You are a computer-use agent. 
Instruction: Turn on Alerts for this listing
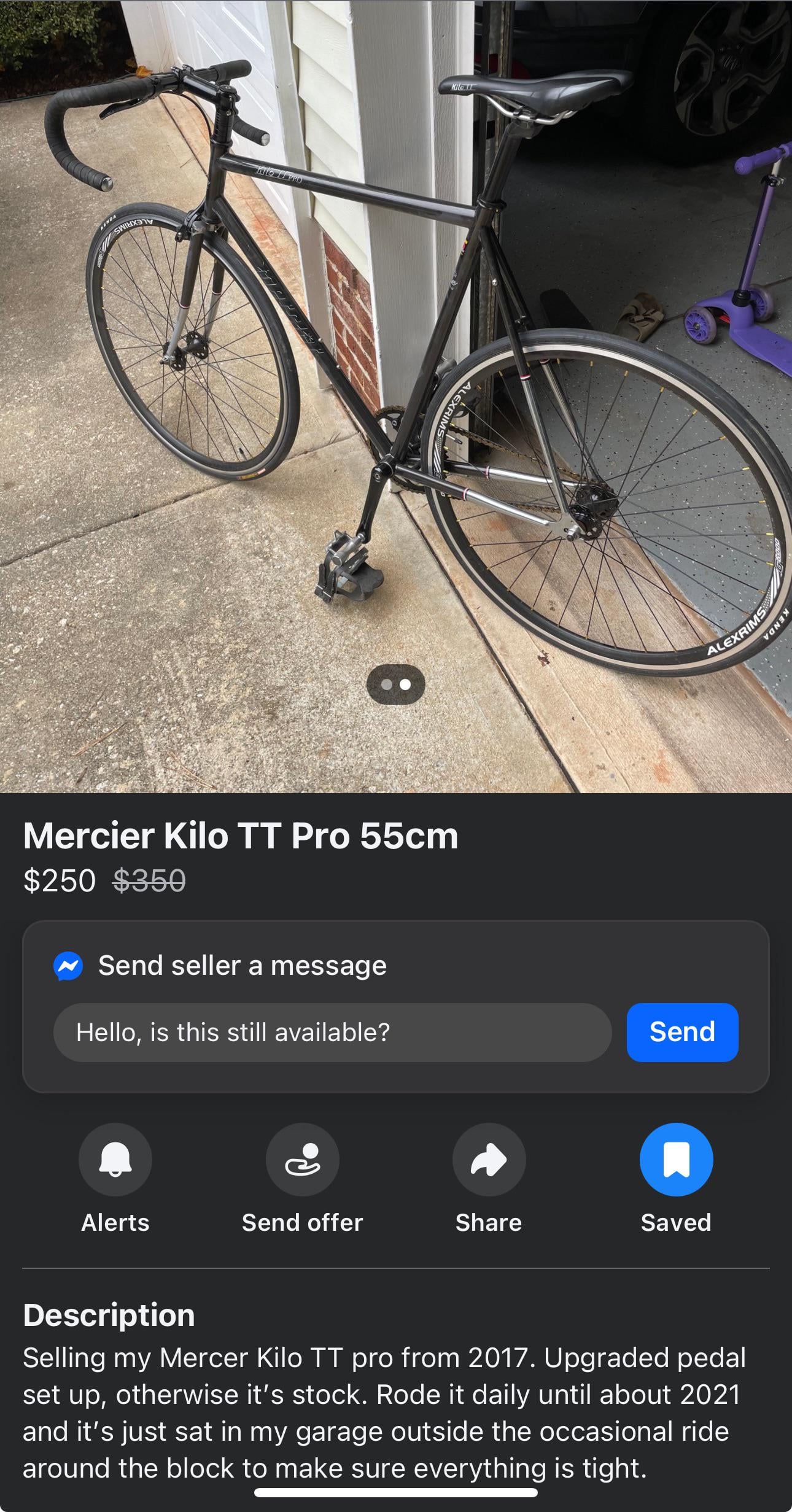(x=115, y=1160)
